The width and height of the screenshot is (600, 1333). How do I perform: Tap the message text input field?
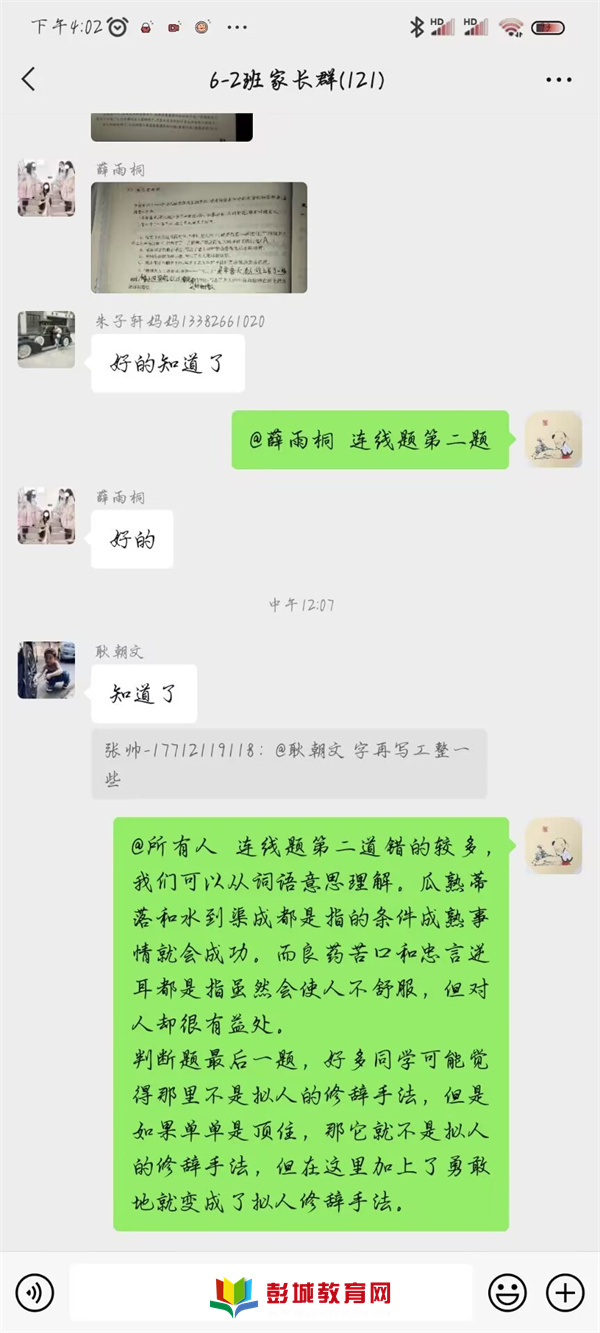(270, 1292)
